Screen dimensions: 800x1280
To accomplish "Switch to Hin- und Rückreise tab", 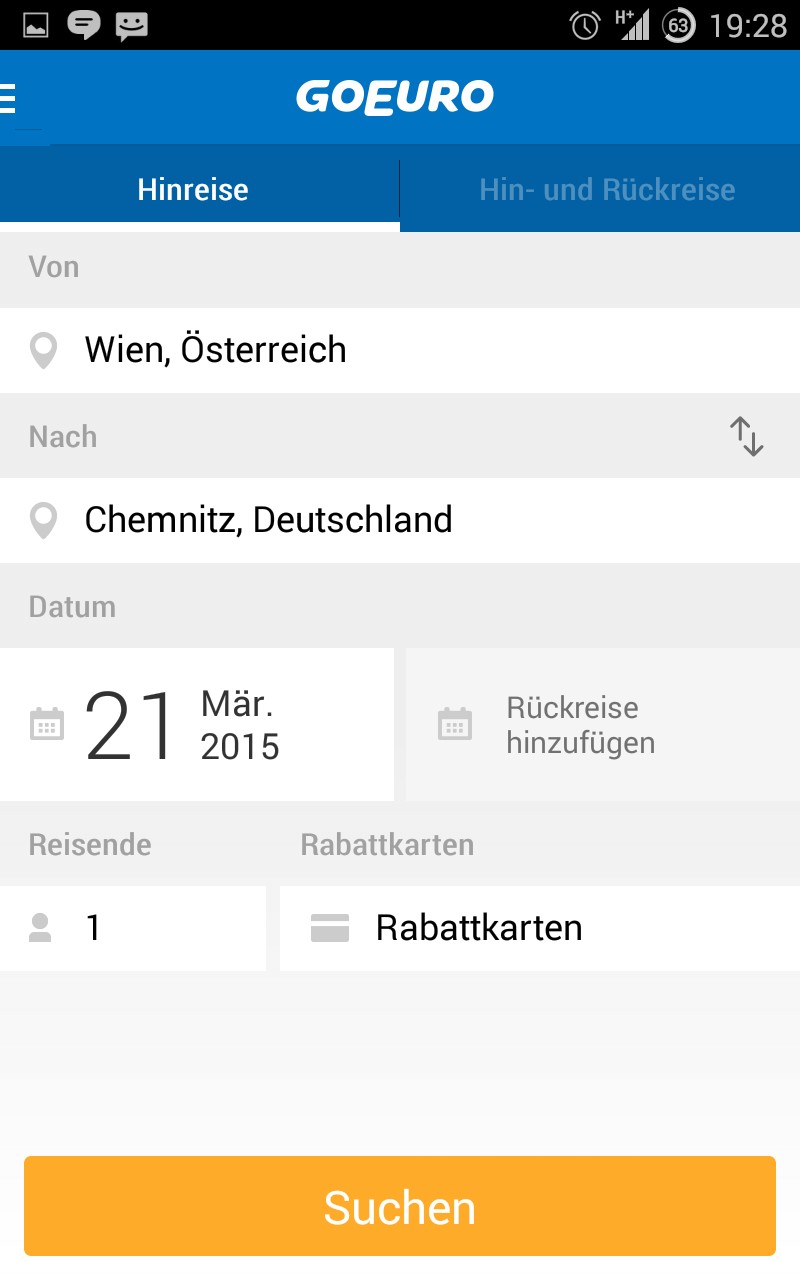I will 606,190.
